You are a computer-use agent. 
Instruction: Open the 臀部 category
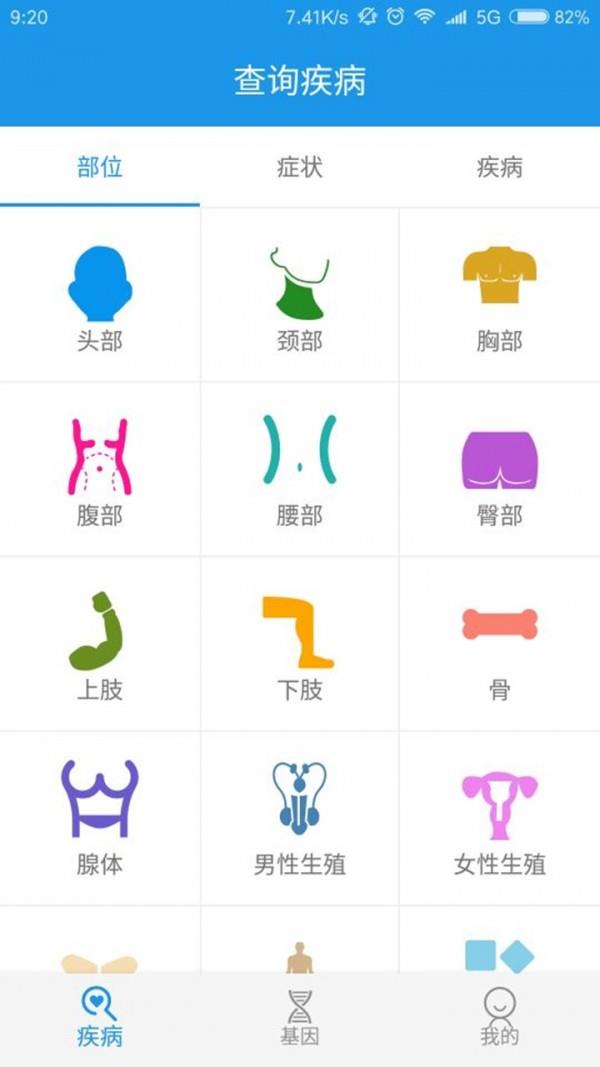pyautogui.click(x=499, y=470)
